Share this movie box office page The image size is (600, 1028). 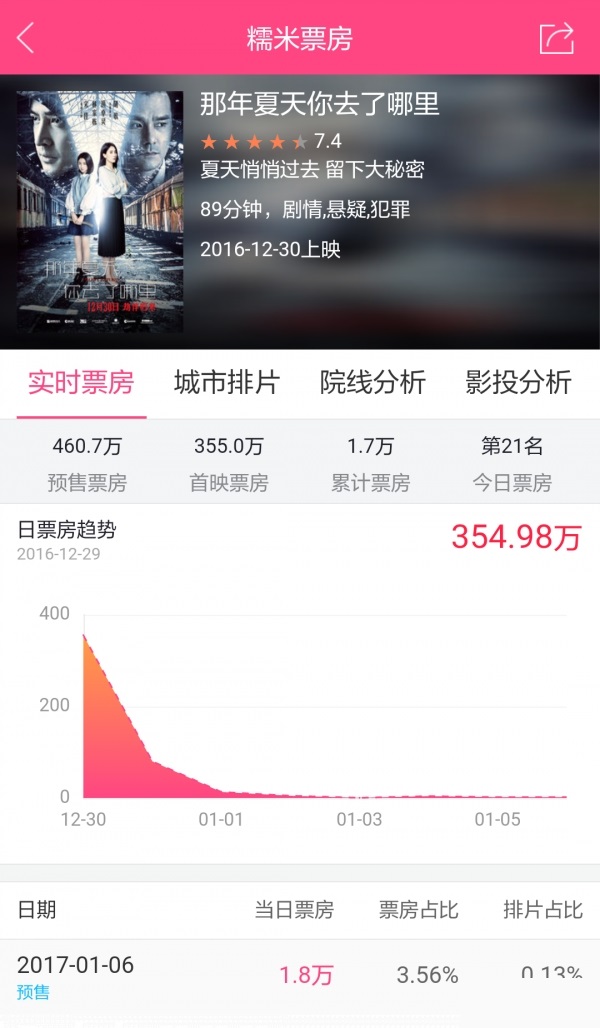556,38
